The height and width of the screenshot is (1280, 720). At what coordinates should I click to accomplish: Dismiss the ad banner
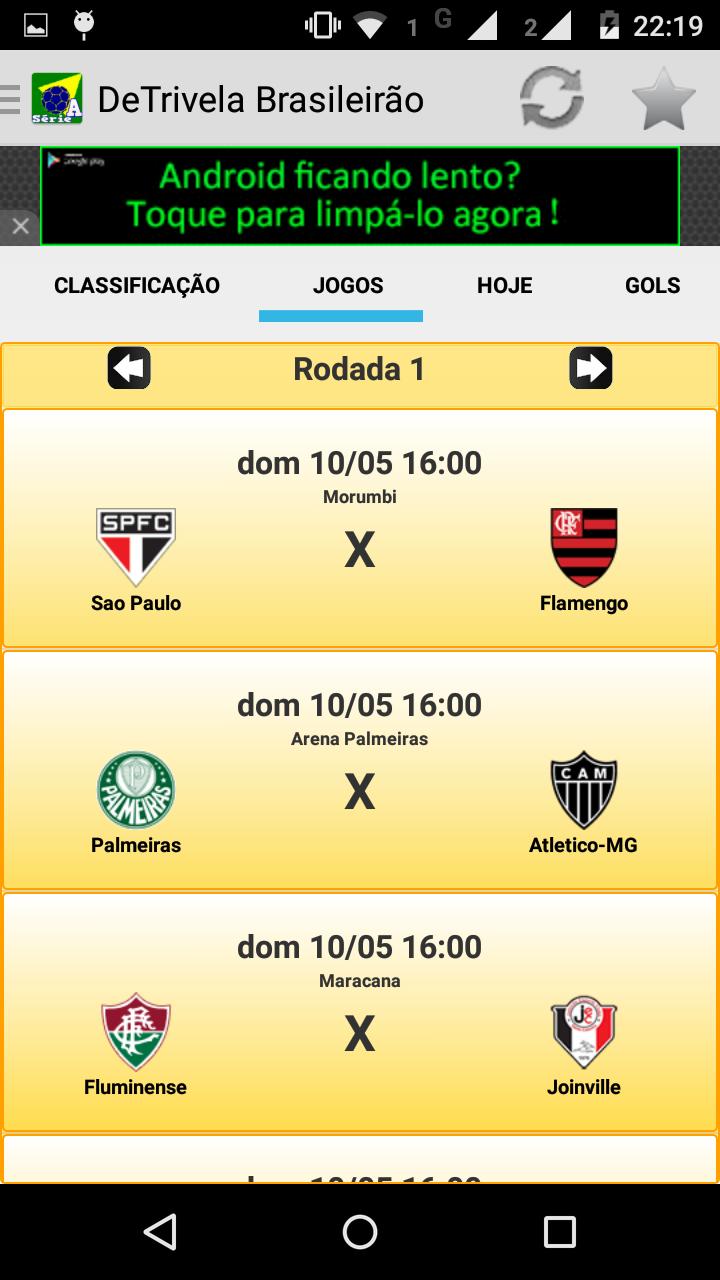coord(20,227)
